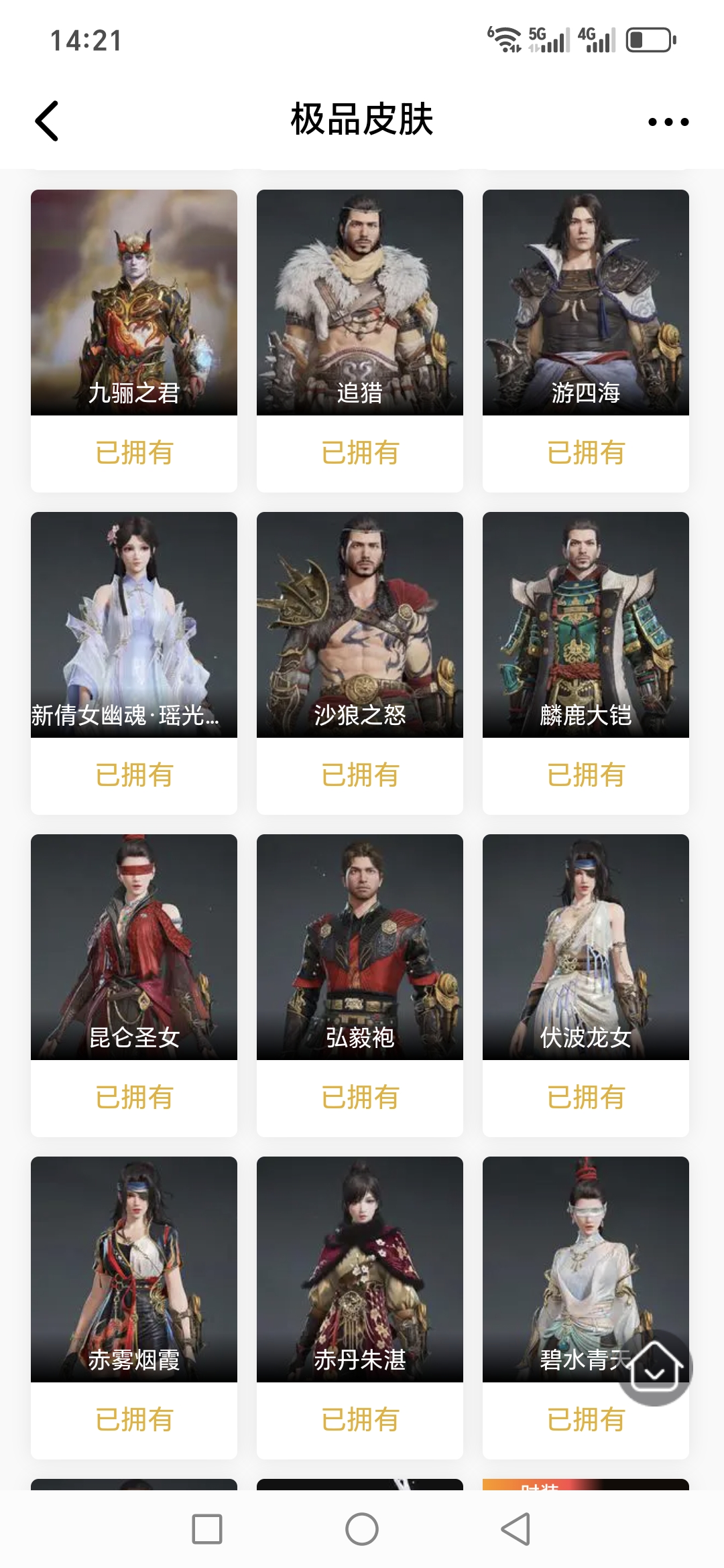This screenshot has width=724, height=1568.
Task: Open the three-dot overflow menu
Action: point(668,122)
